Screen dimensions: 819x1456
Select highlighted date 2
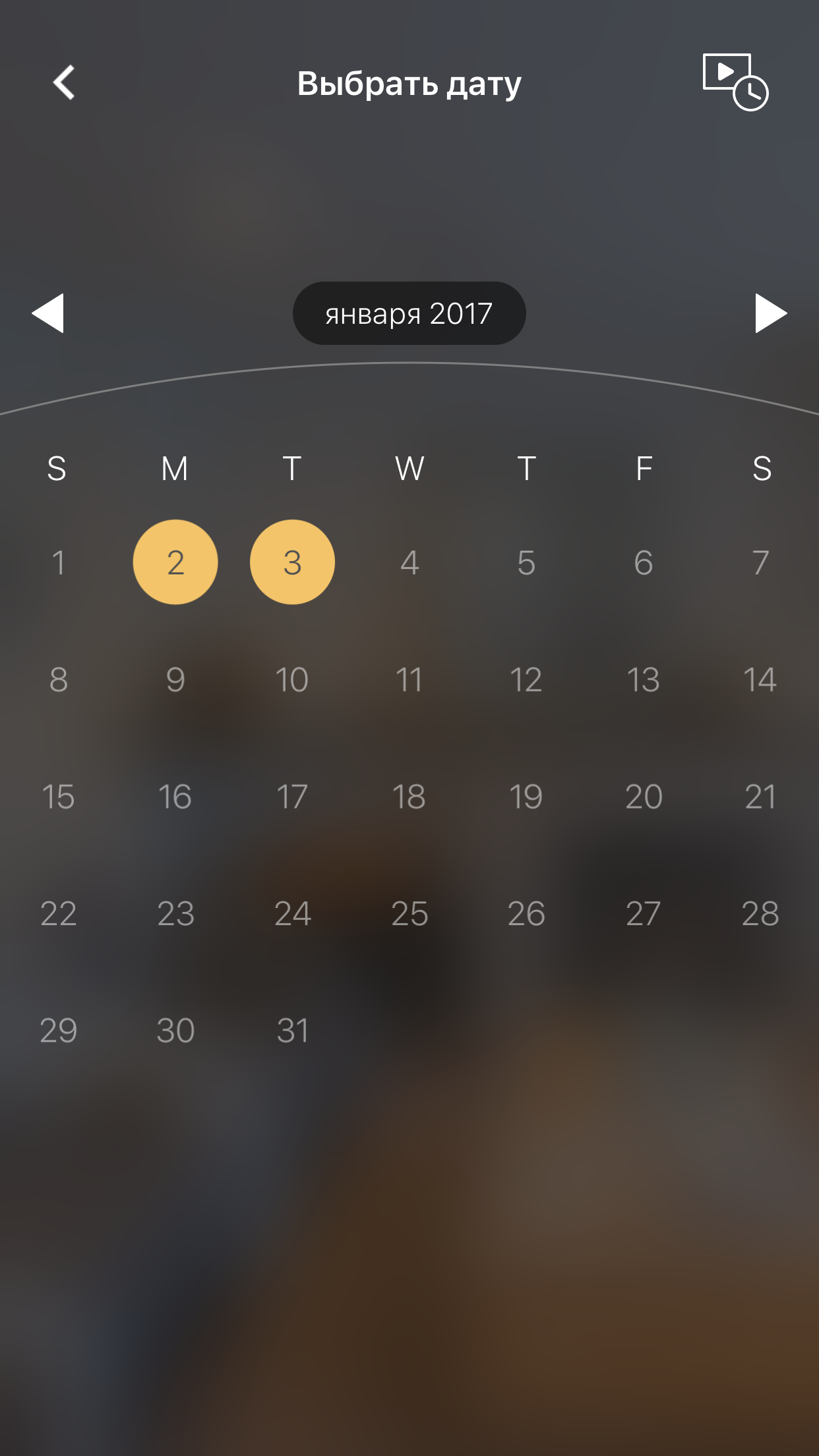[x=175, y=562]
